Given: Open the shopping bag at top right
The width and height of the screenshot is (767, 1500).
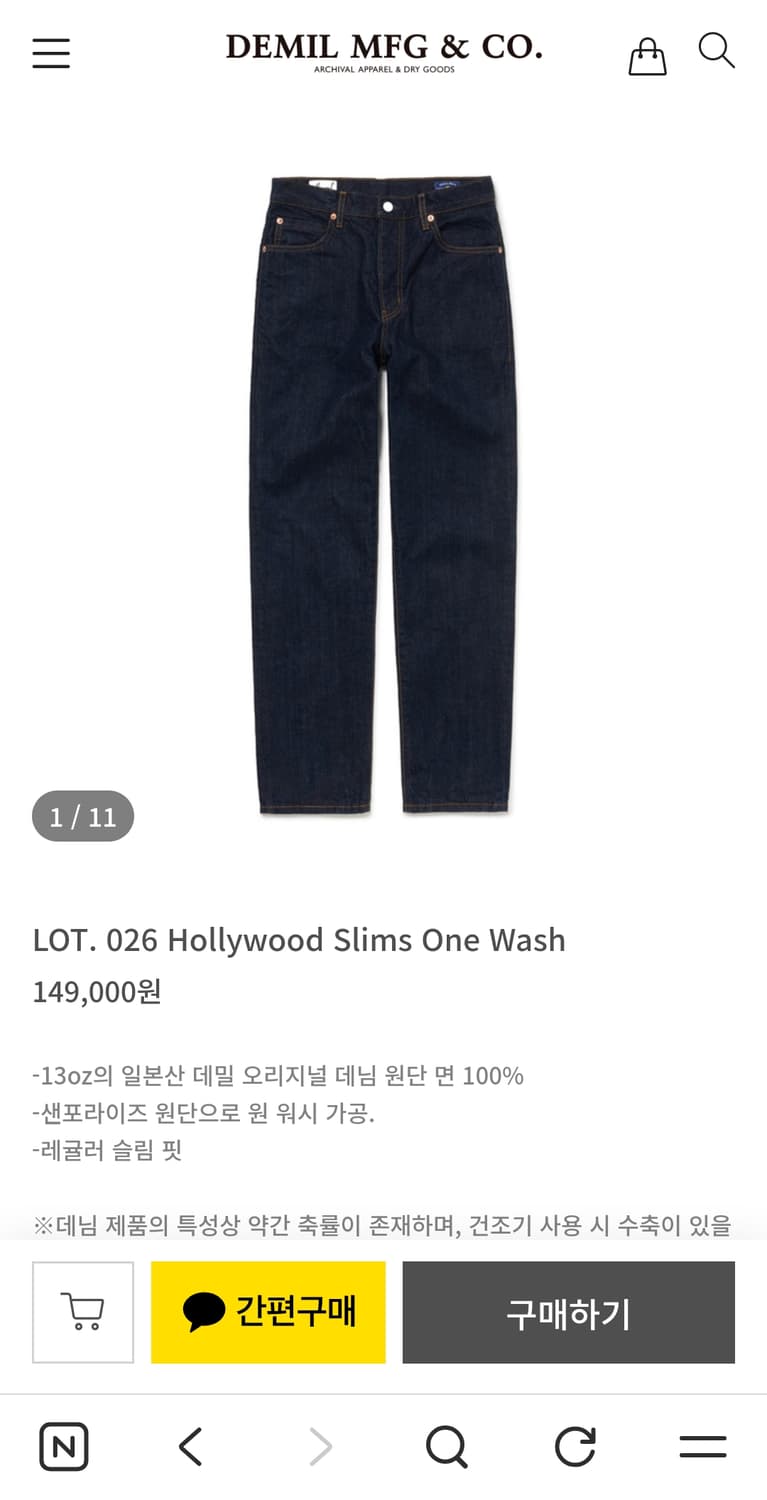Looking at the screenshot, I should pyautogui.click(x=647, y=55).
